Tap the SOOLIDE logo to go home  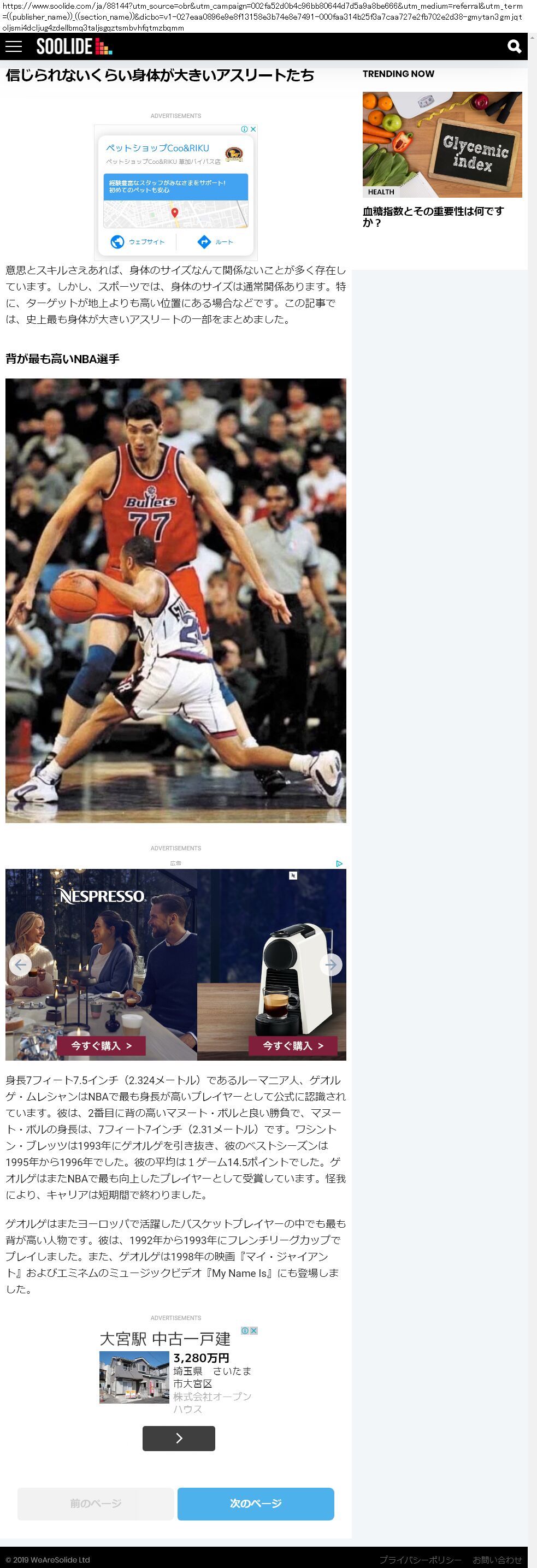(x=74, y=46)
